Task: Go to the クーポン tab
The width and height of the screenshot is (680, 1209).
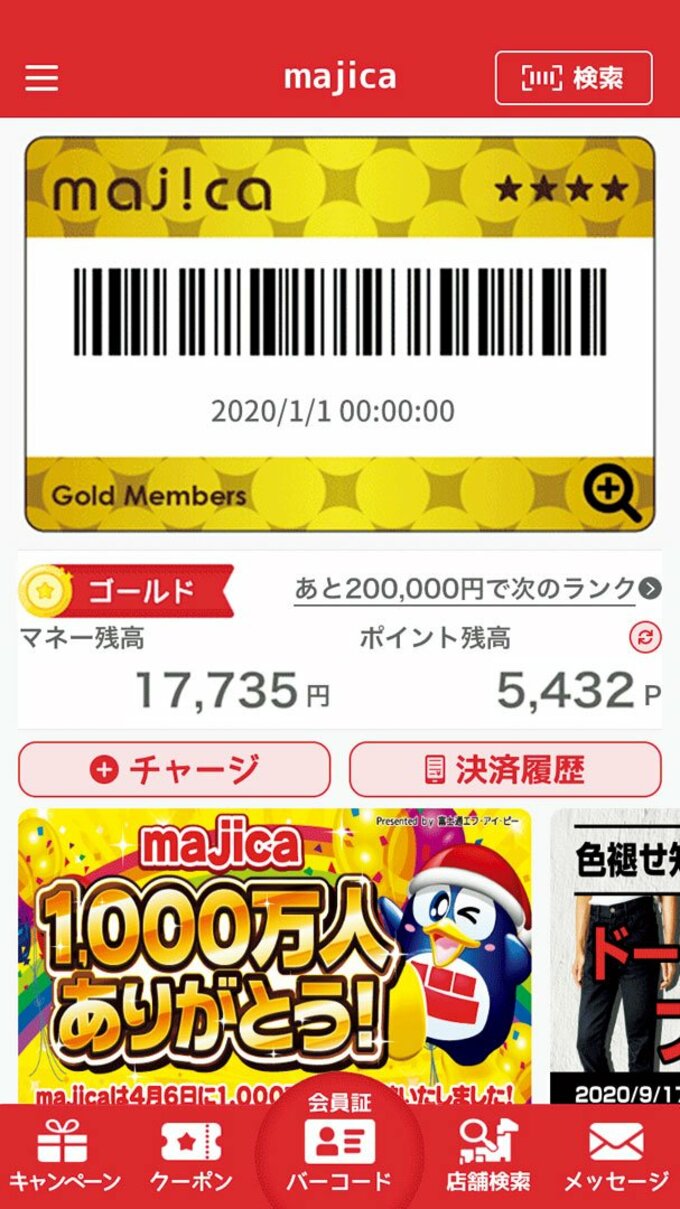Action: tap(191, 1156)
